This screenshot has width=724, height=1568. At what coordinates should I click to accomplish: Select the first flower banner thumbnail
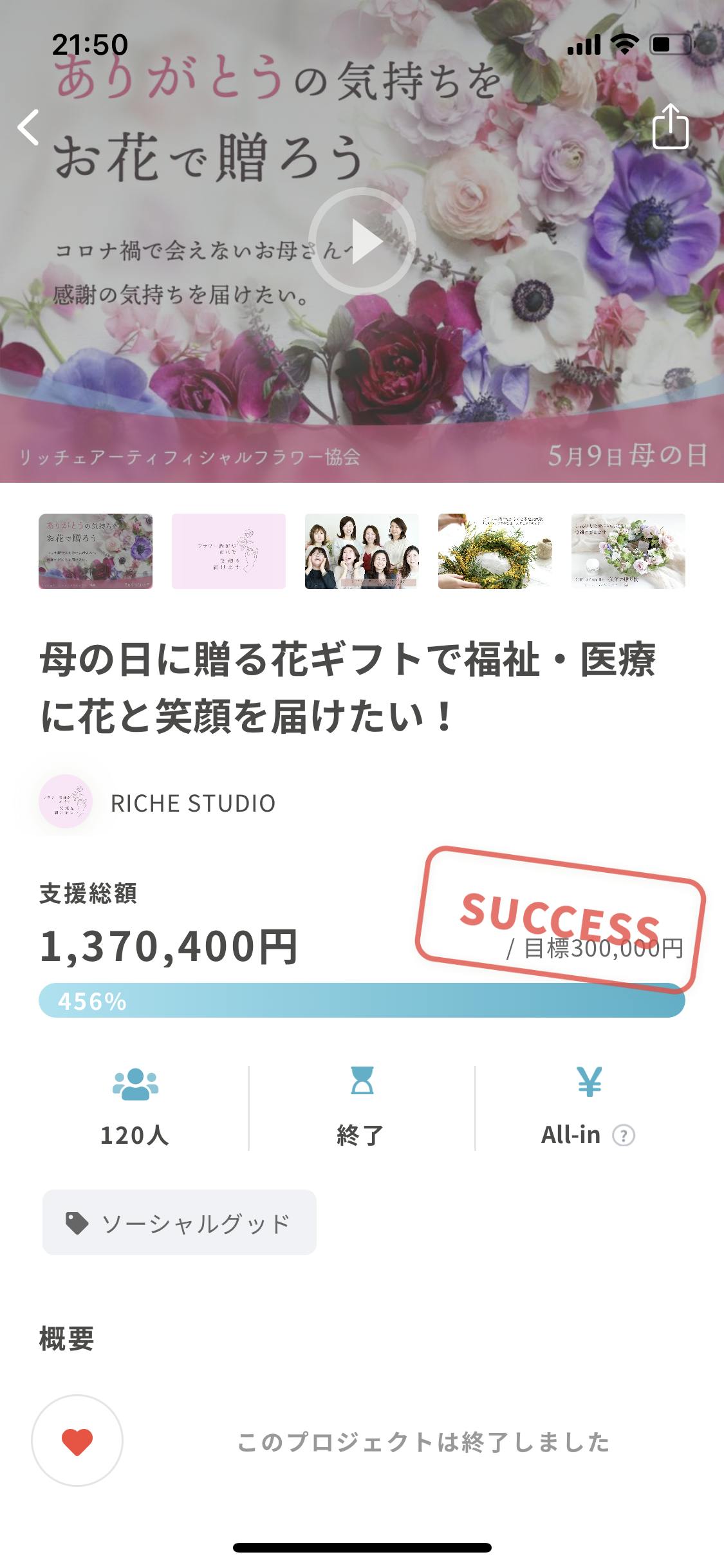[96, 551]
